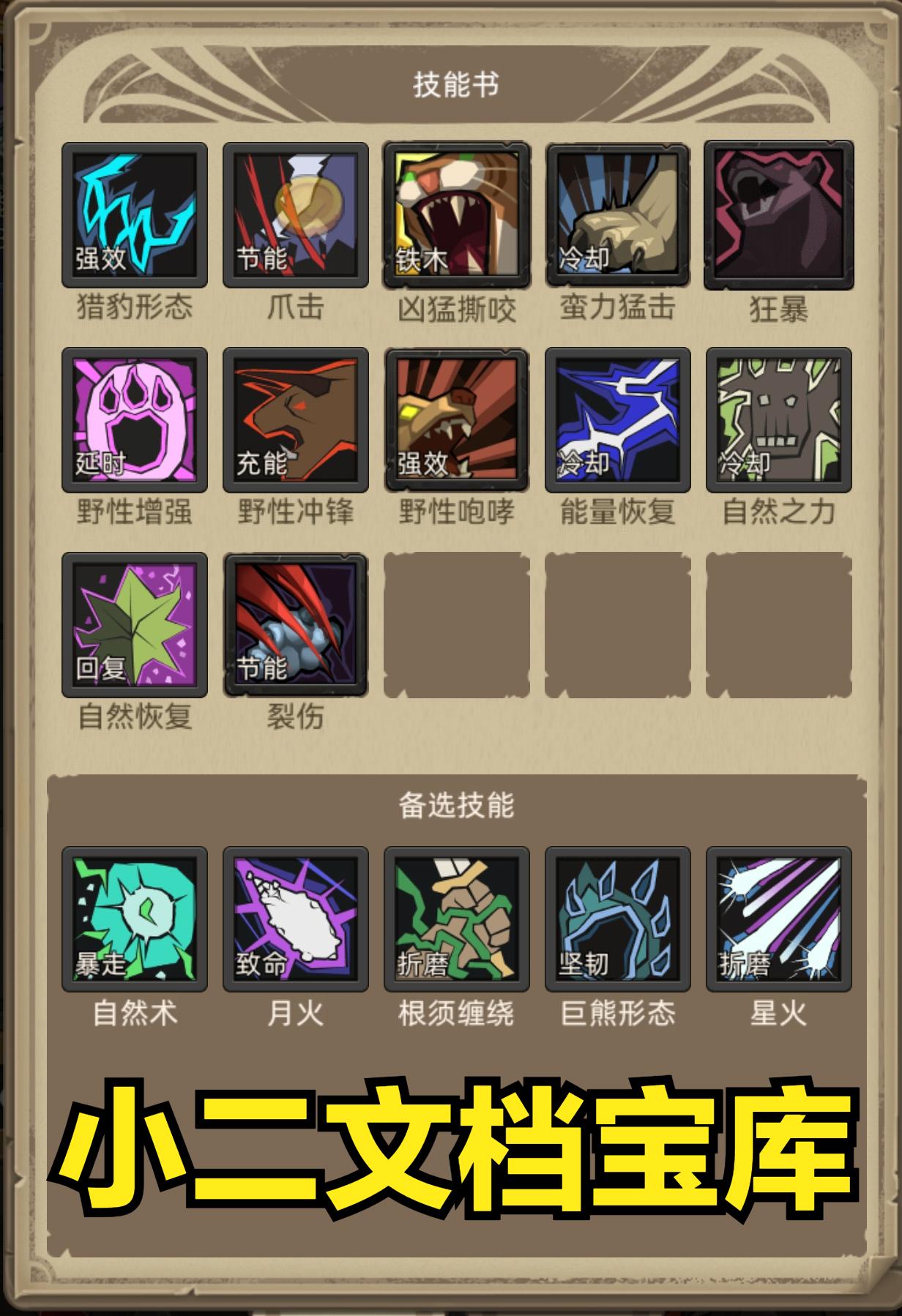Tap the 凶猛撕咬 skill
Screen dimensions: 902x1316
coord(457,215)
